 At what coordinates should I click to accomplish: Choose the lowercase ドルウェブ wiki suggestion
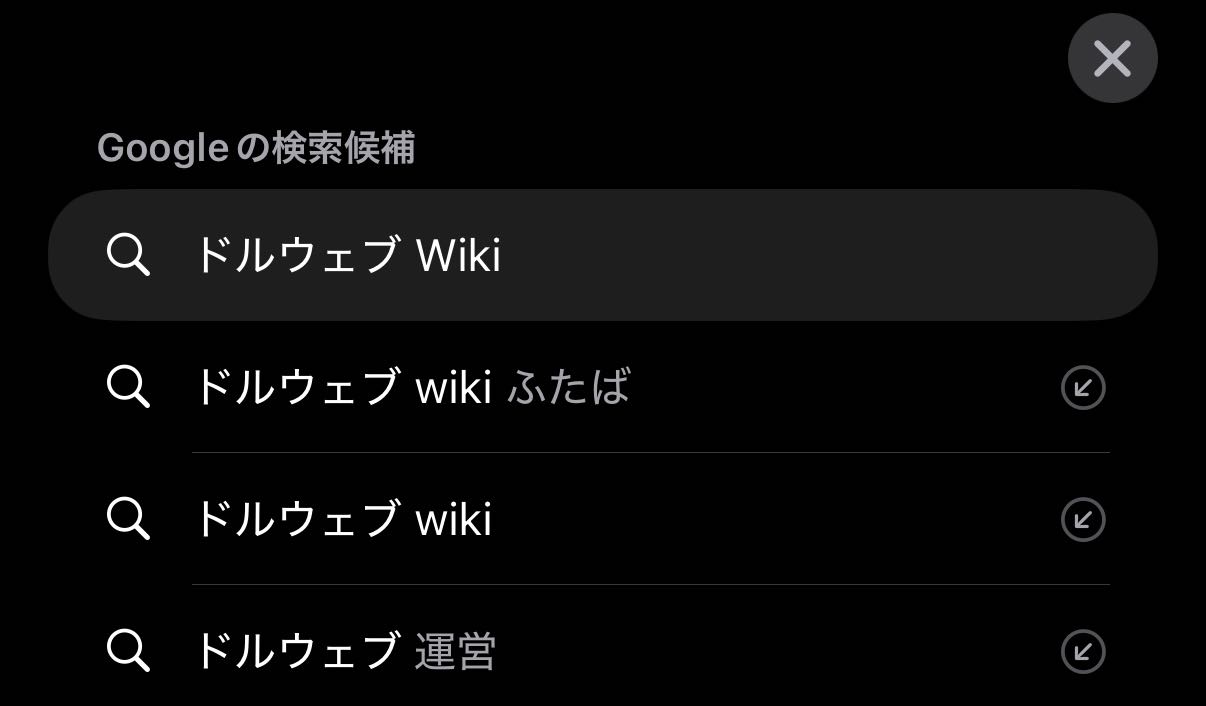342,520
